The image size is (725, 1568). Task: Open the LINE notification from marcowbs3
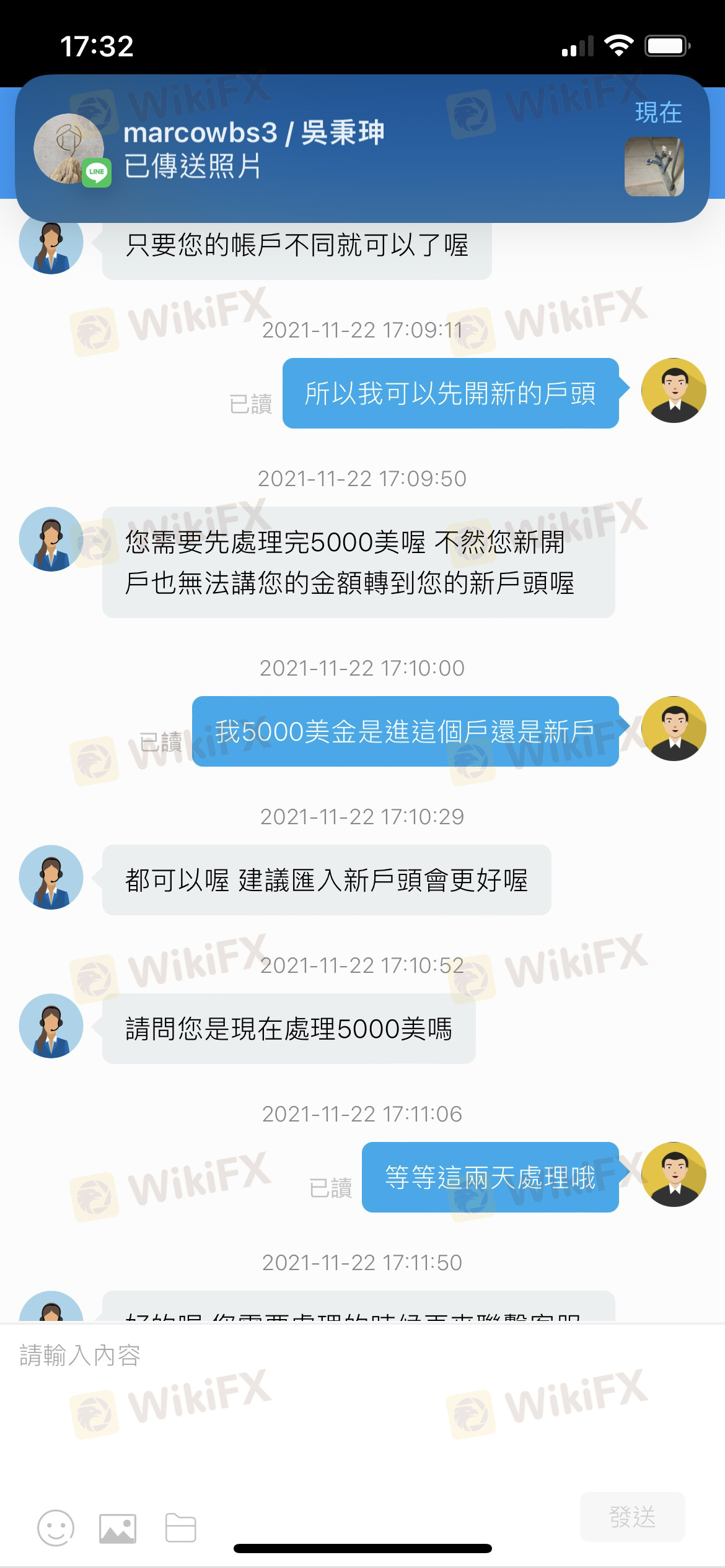(362, 149)
